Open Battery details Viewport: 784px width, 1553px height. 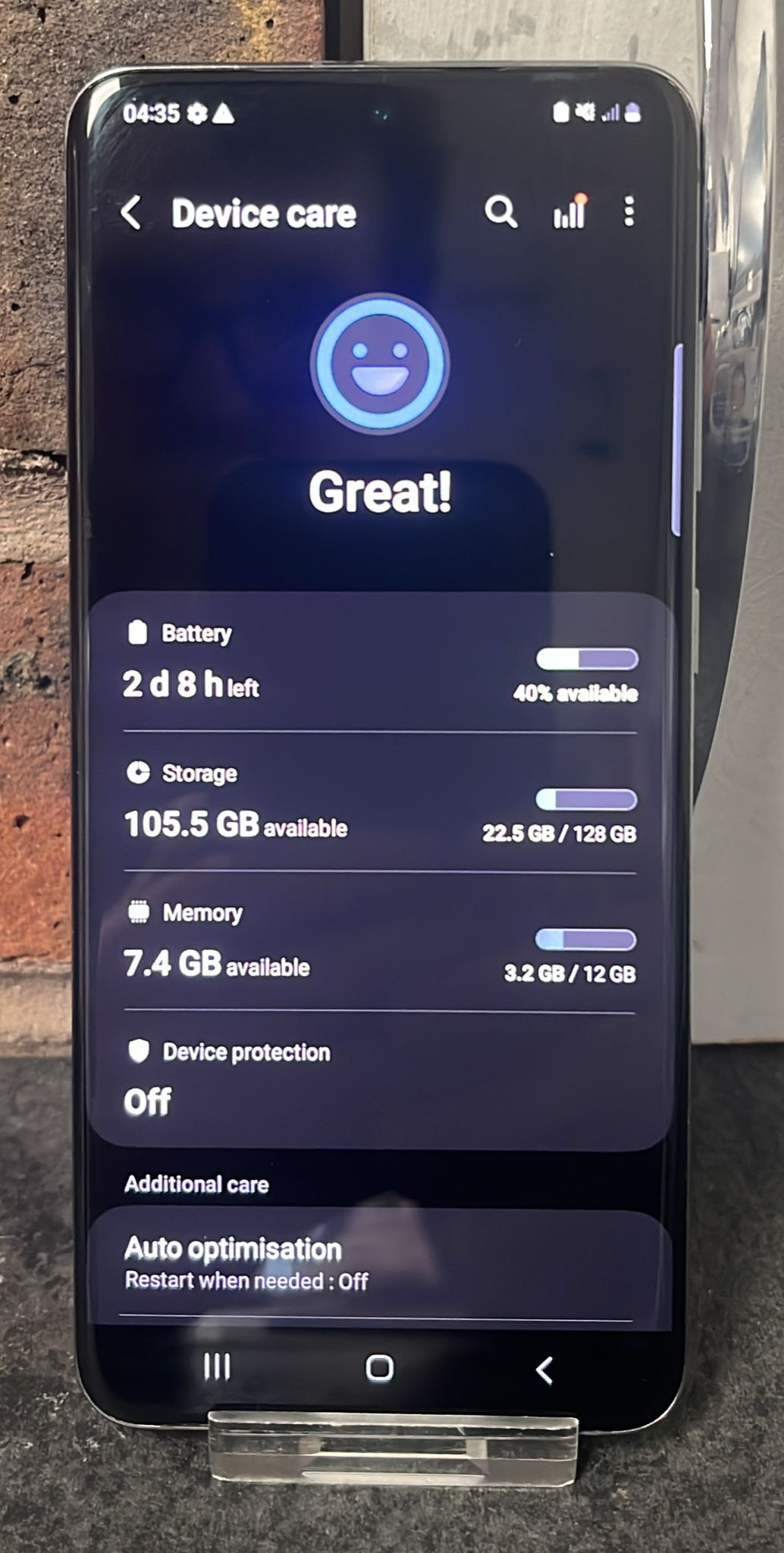(380, 662)
